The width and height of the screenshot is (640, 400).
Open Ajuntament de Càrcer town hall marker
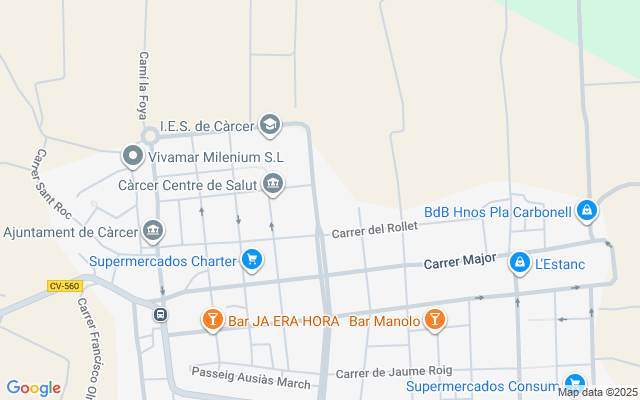click(153, 231)
